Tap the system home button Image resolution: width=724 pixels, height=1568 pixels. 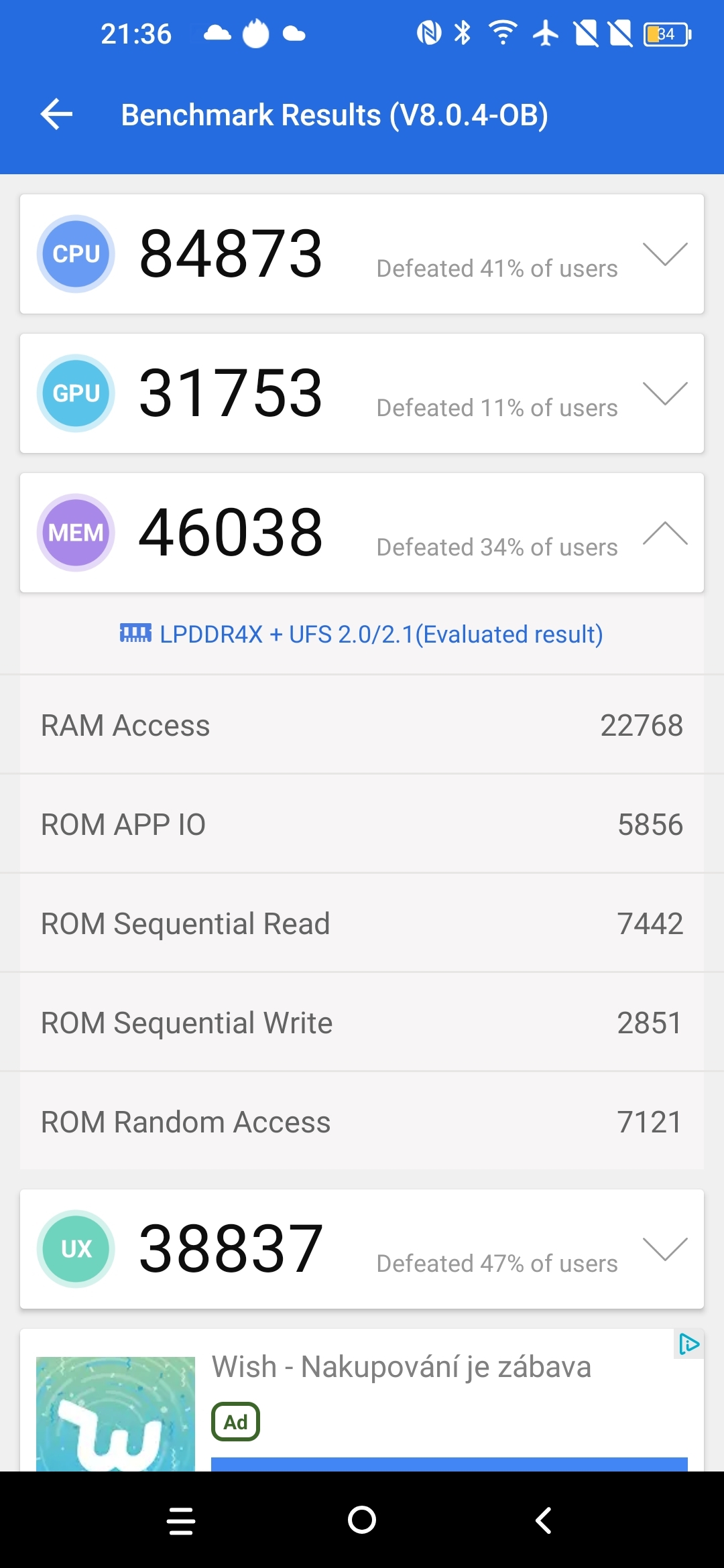click(x=362, y=1520)
